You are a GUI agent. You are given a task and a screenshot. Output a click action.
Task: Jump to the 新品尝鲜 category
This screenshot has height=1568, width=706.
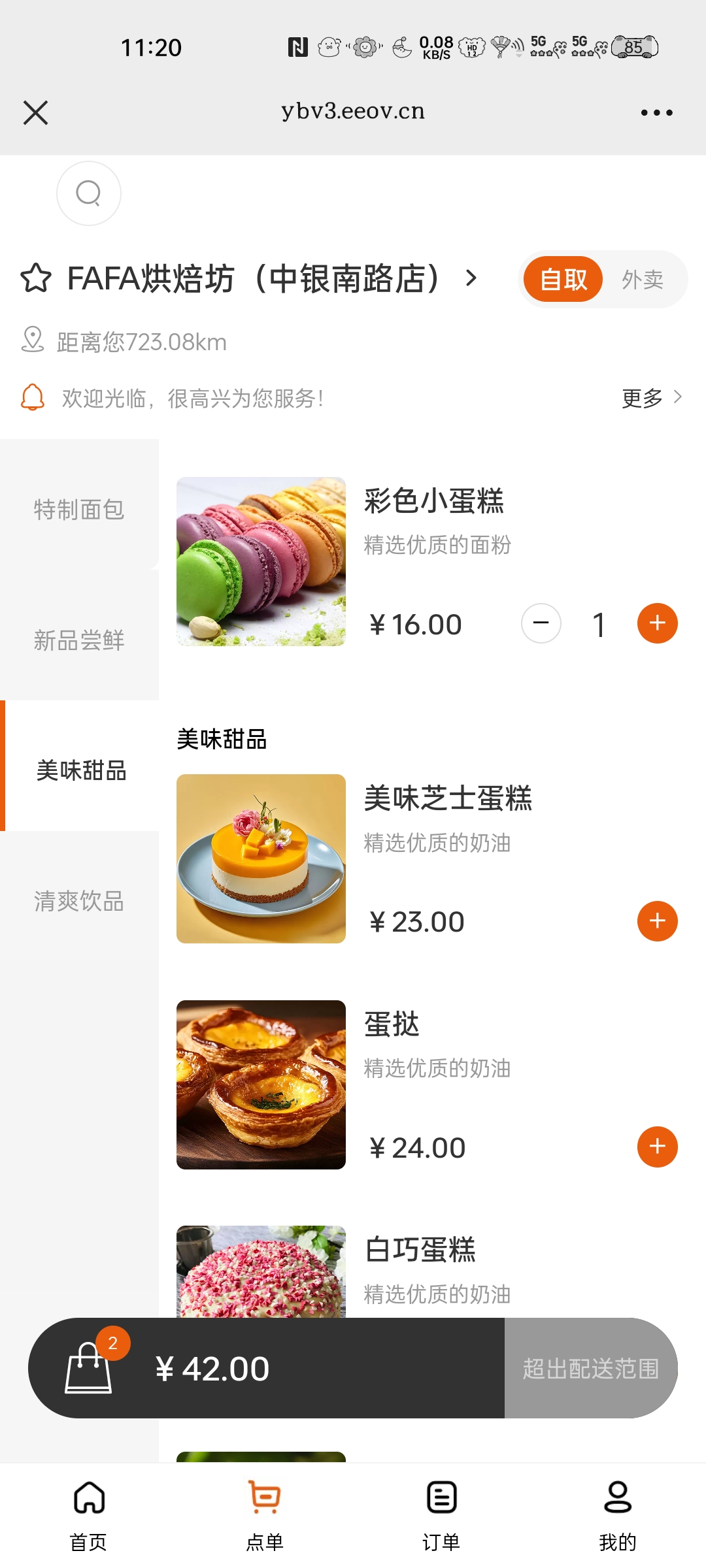79,640
